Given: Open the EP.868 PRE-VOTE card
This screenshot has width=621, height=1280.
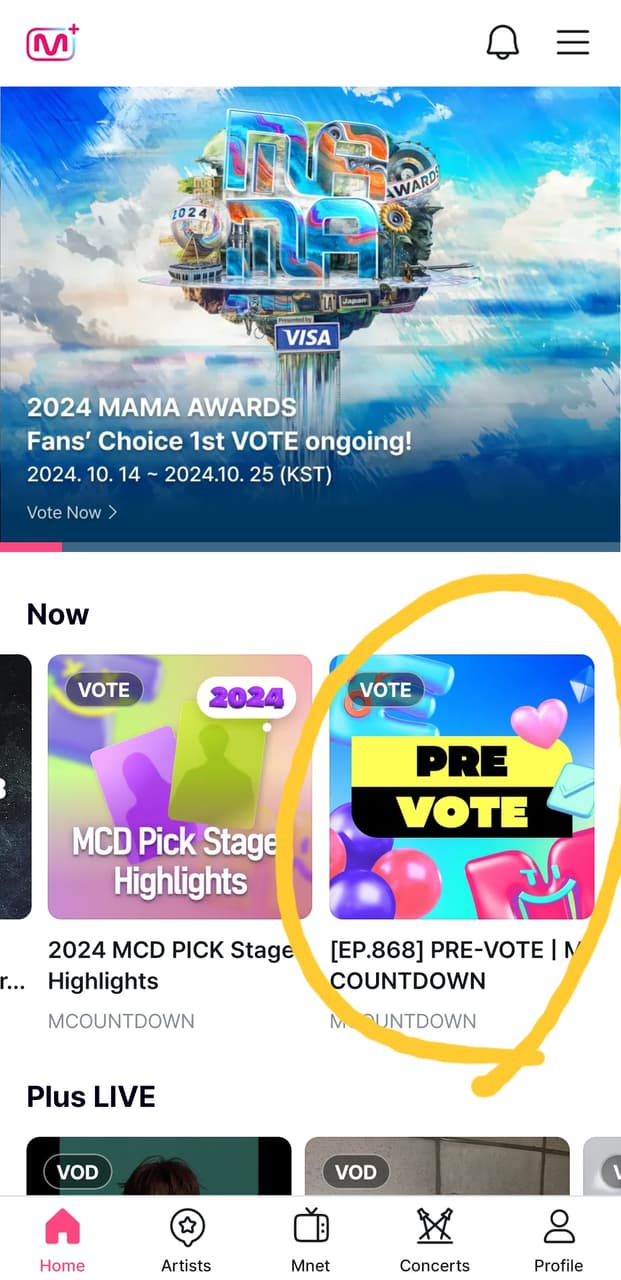Looking at the screenshot, I should tap(462, 787).
